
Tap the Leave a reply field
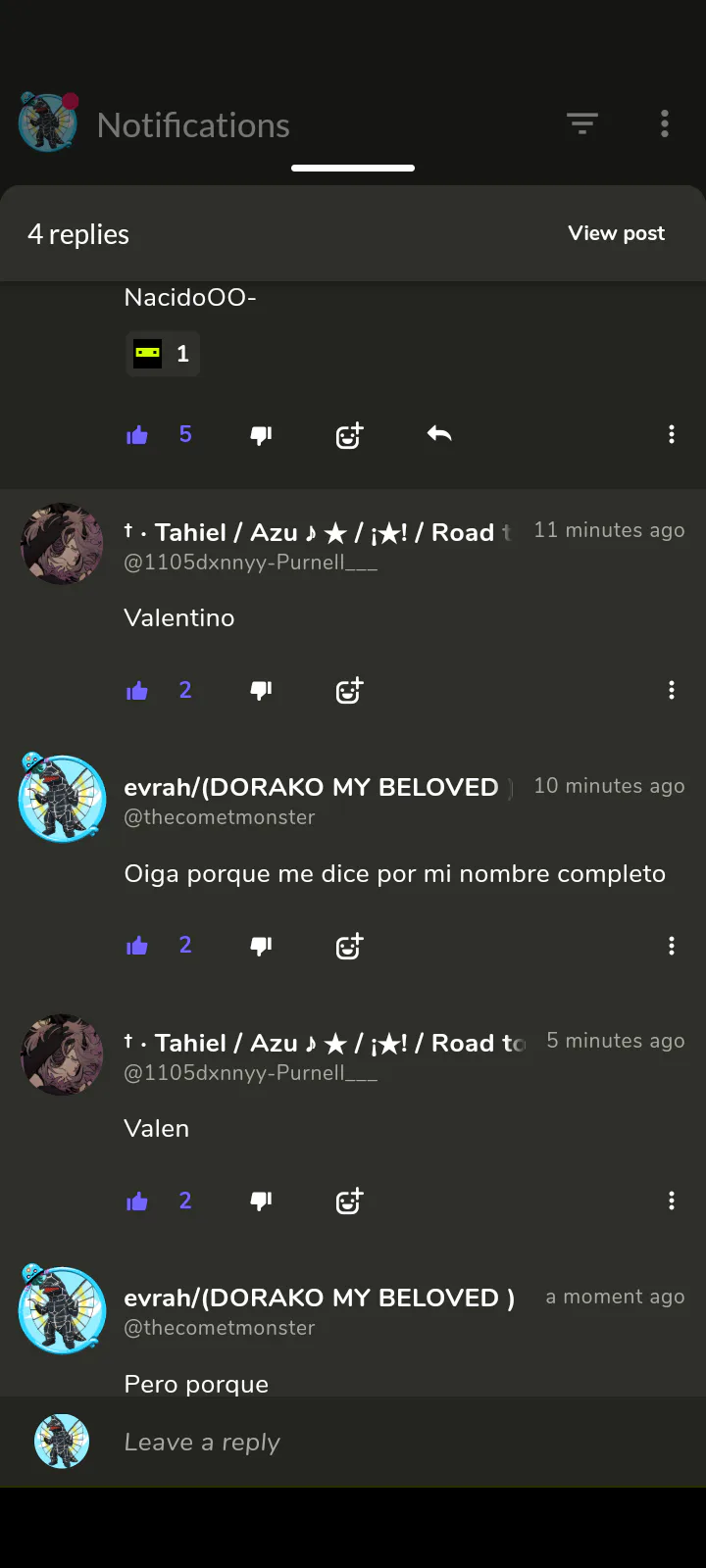click(x=392, y=1443)
